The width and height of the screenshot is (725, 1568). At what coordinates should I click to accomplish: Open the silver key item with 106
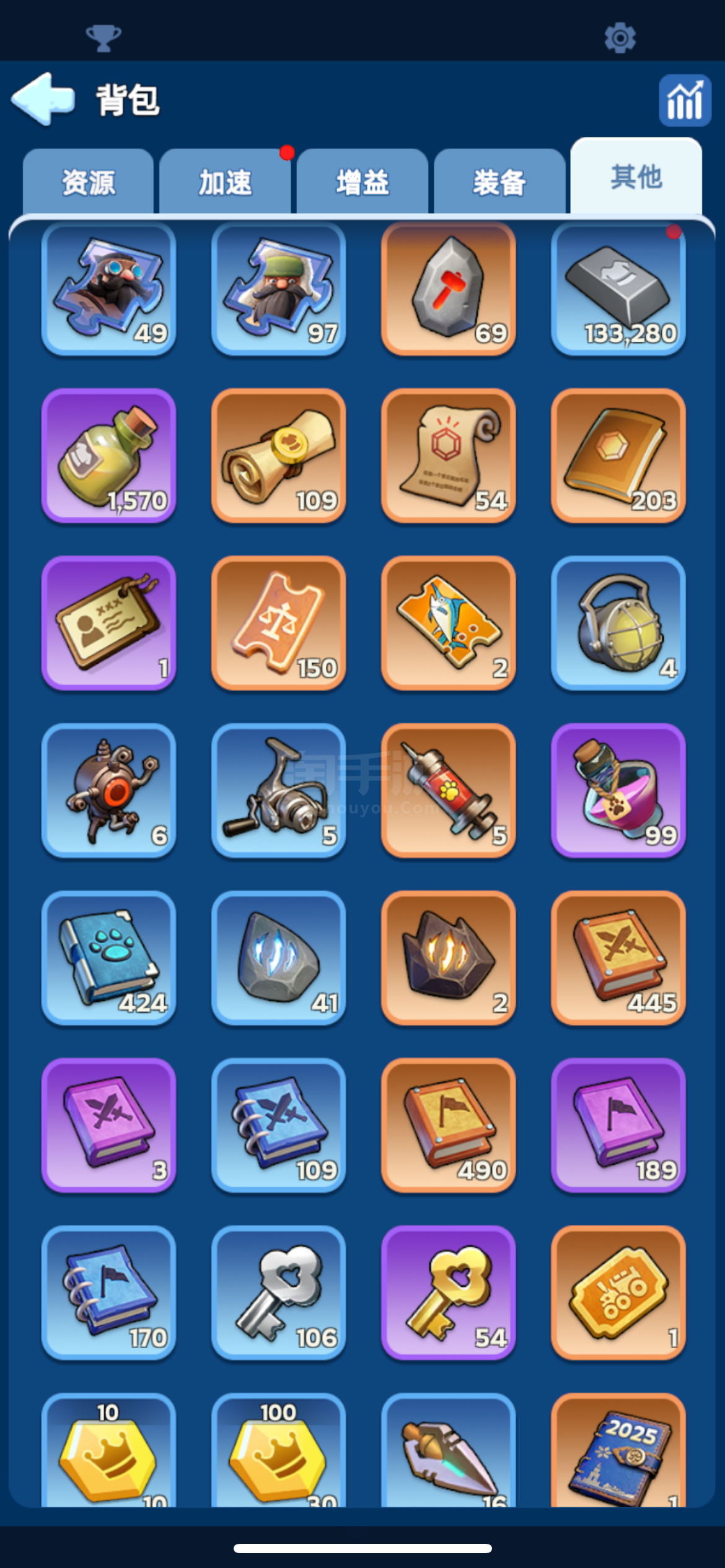[278, 1292]
